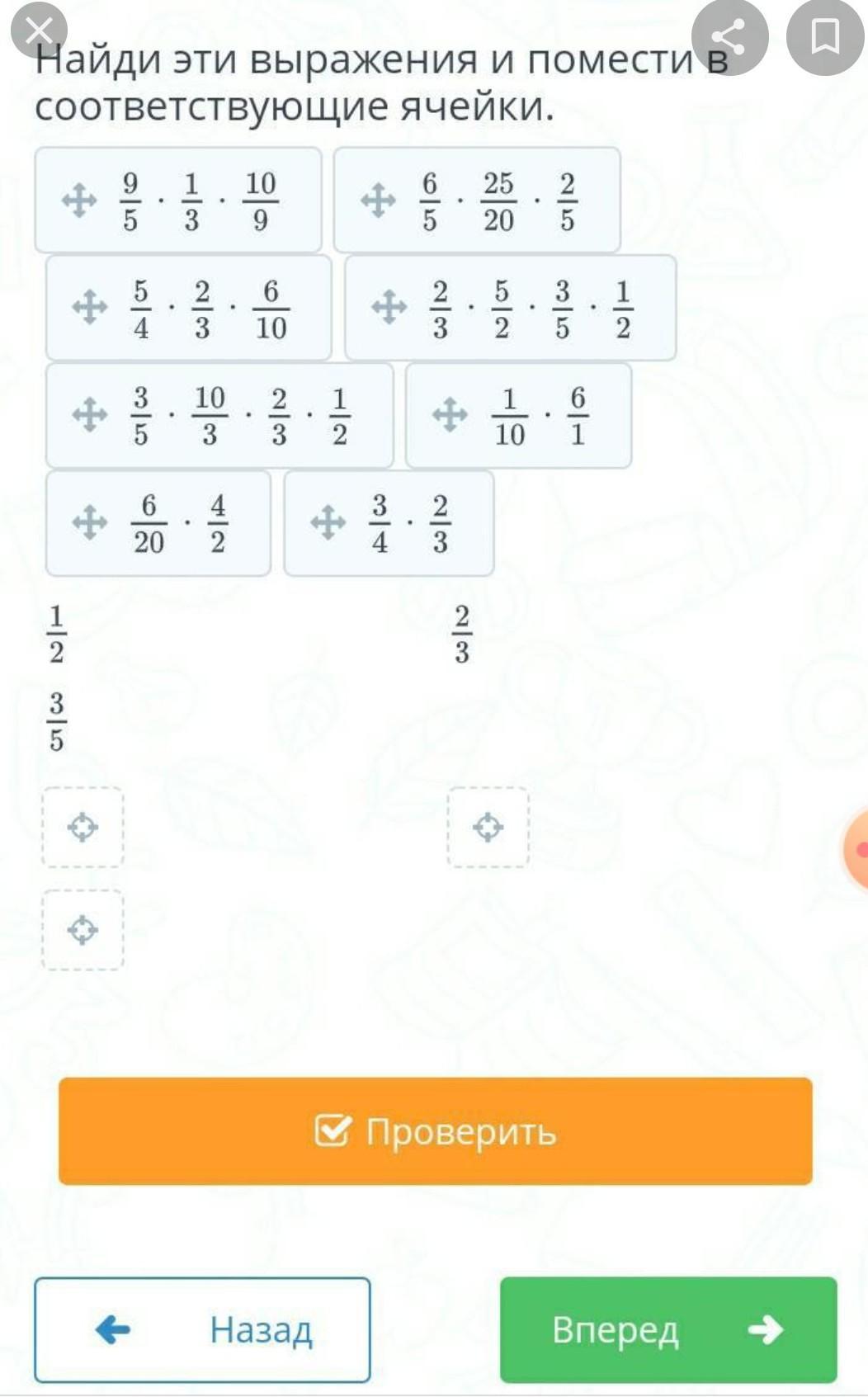The image size is (868, 1397).
Task: Select the card 3/5 · 10/3 · 2/3 · 1/2
Action: tap(219, 415)
